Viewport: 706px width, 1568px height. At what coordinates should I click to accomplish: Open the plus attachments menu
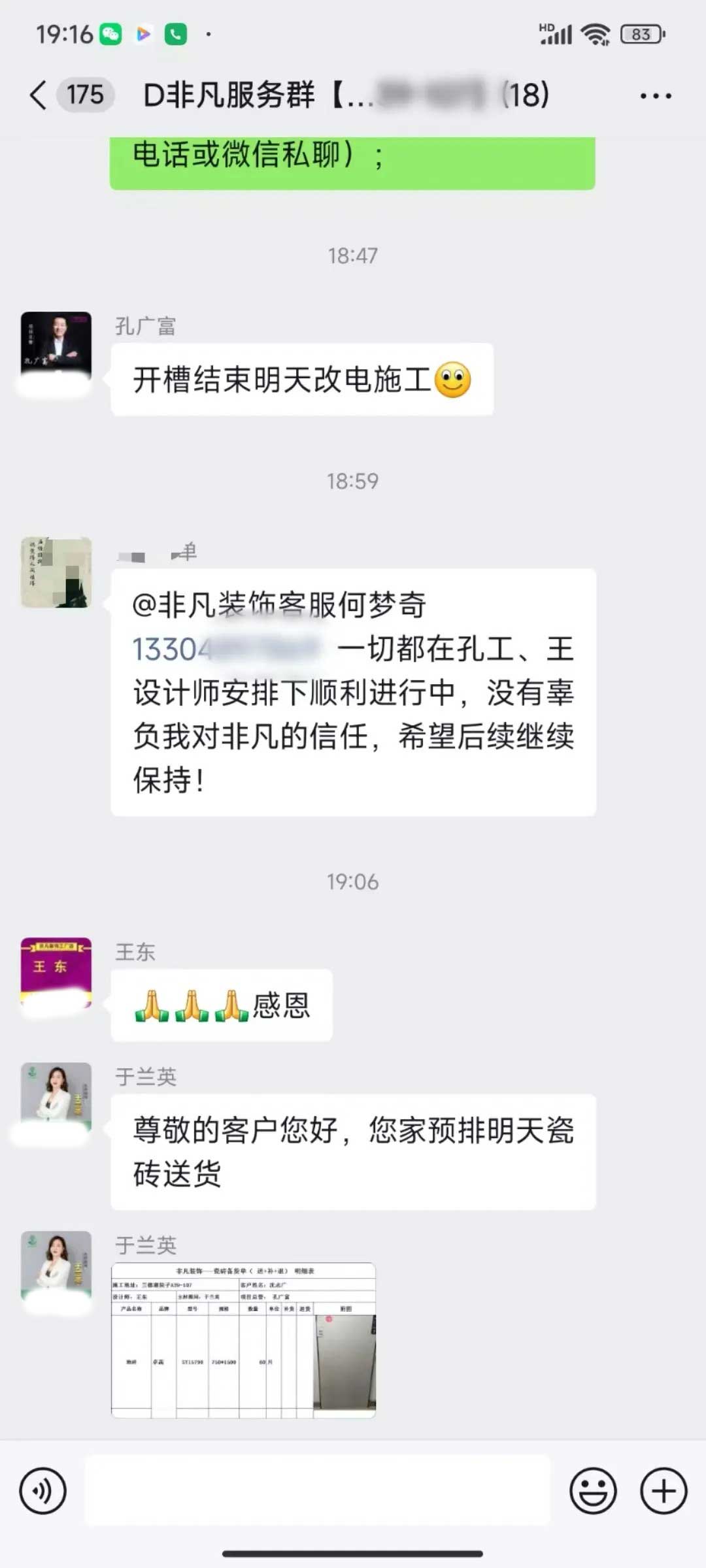click(663, 1491)
